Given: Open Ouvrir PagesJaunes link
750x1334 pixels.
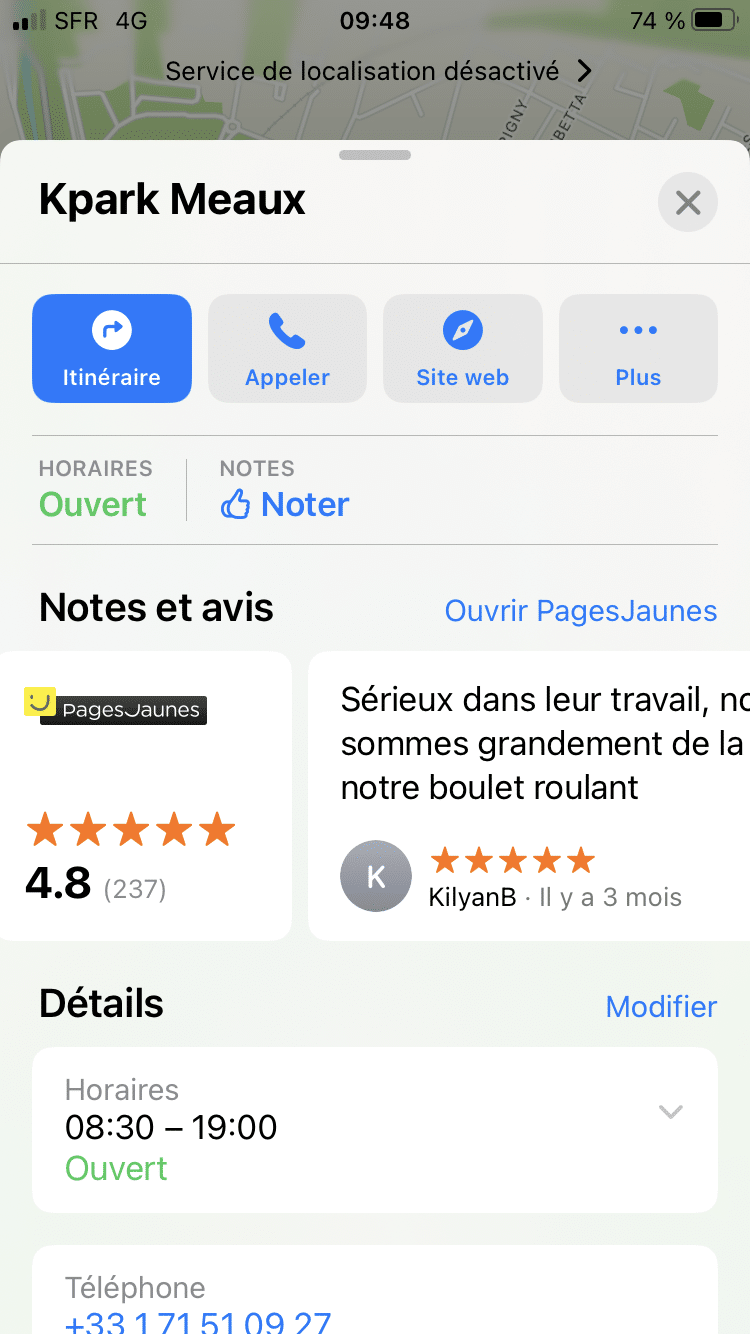Looking at the screenshot, I should coord(580,610).
